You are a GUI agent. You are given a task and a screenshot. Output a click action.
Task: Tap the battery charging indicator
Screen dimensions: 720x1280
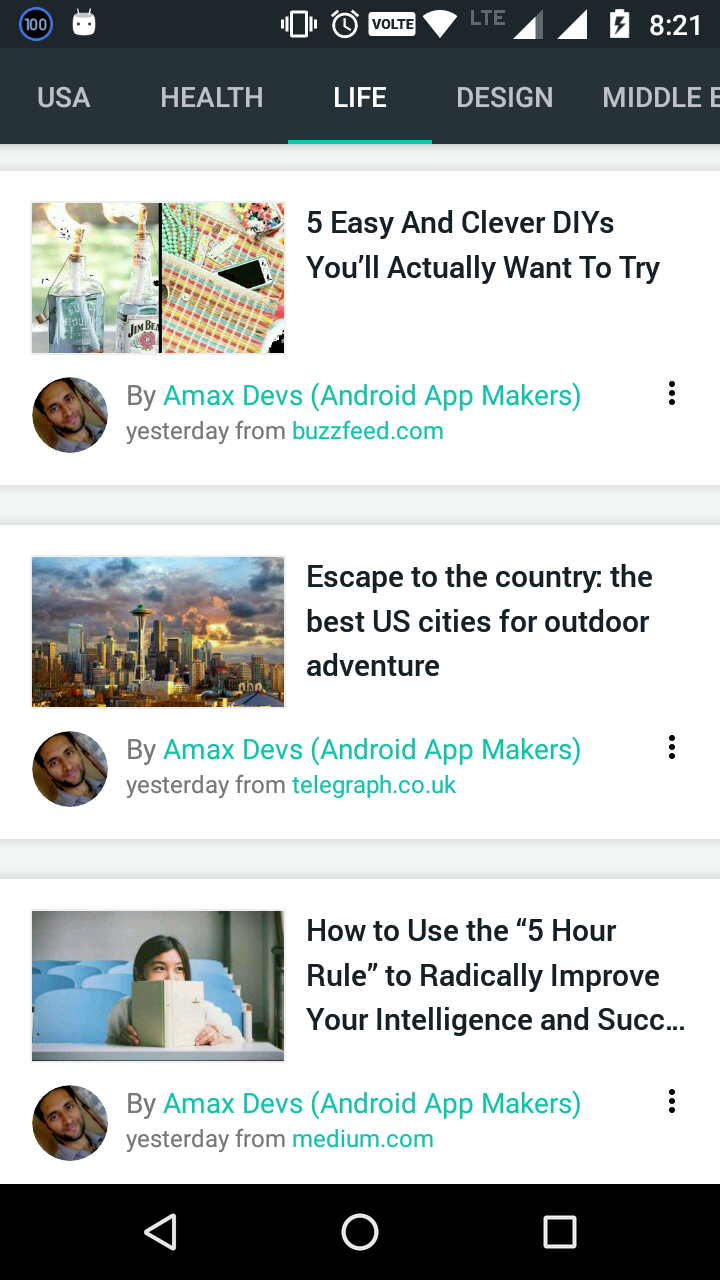point(621,24)
